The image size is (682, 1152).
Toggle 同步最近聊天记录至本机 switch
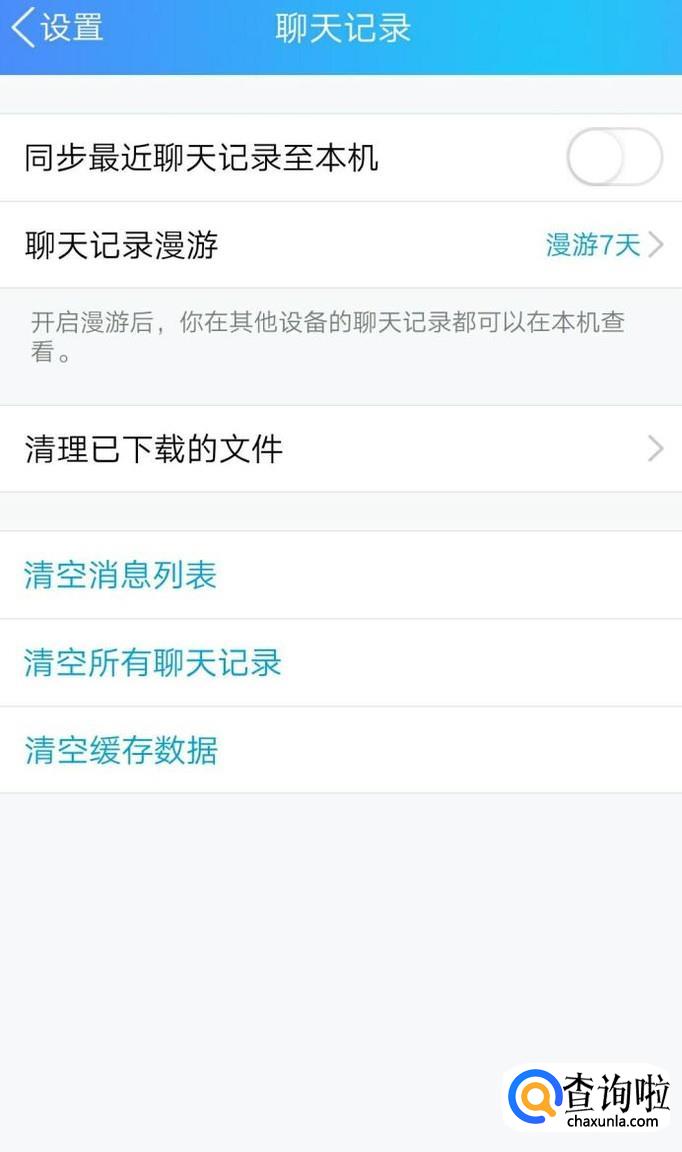pos(614,158)
